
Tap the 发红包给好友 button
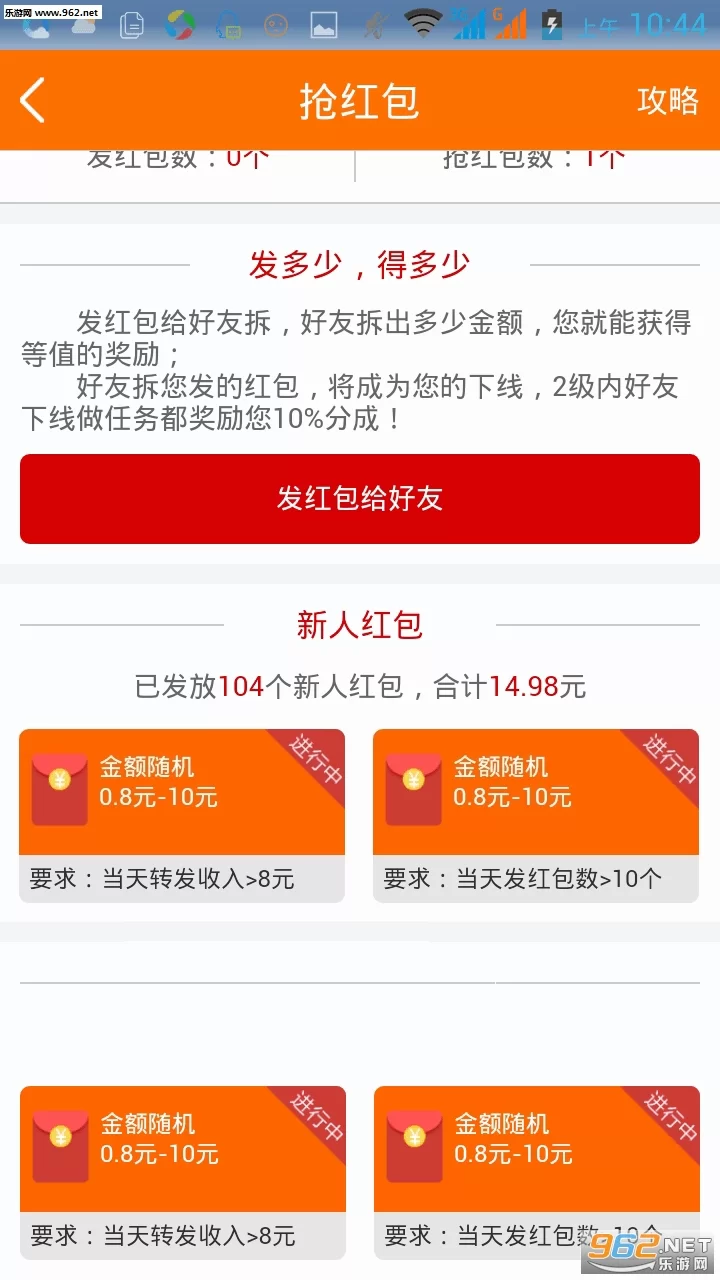pos(360,499)
